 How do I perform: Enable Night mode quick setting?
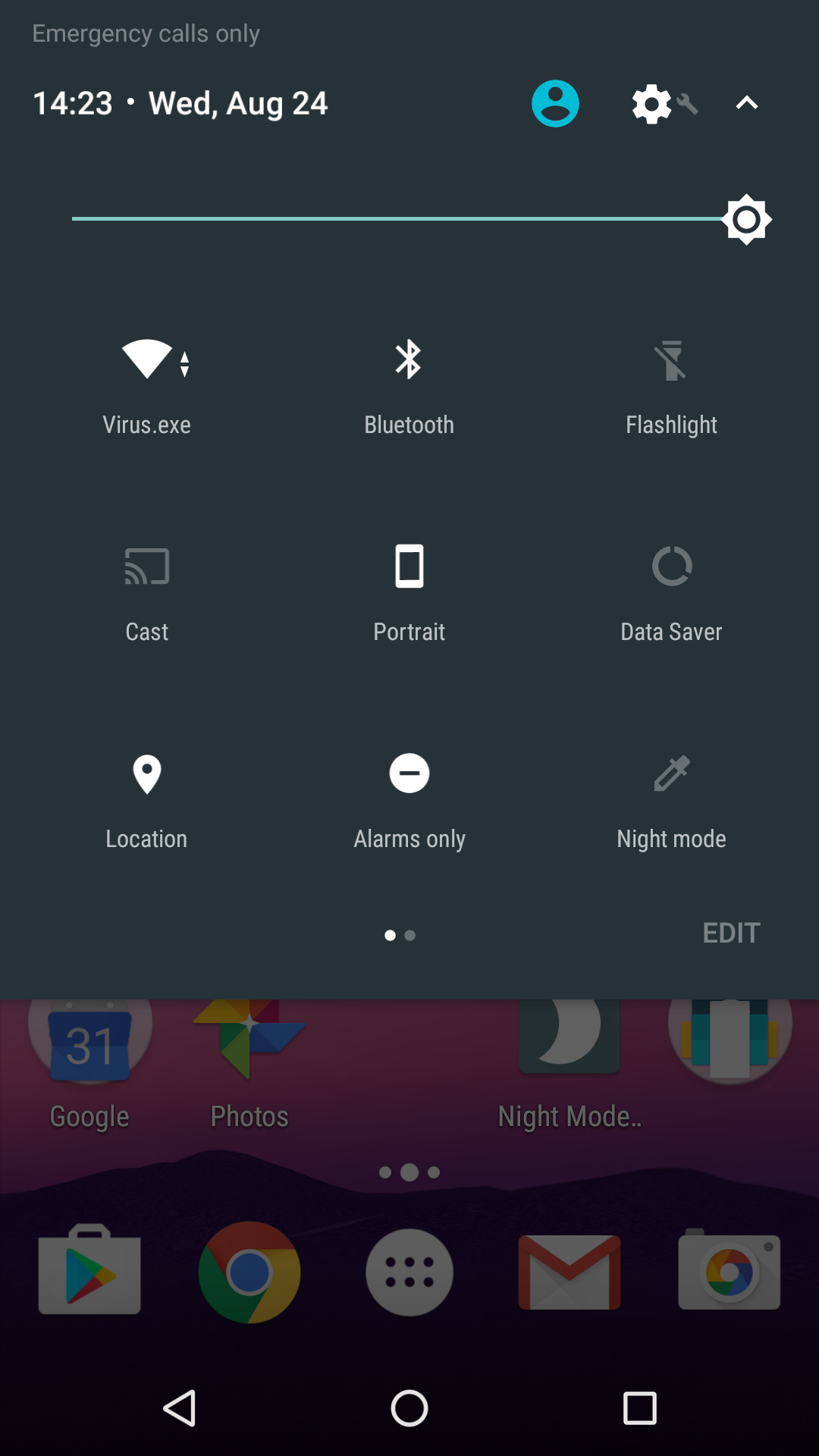(x=671, y=801)
